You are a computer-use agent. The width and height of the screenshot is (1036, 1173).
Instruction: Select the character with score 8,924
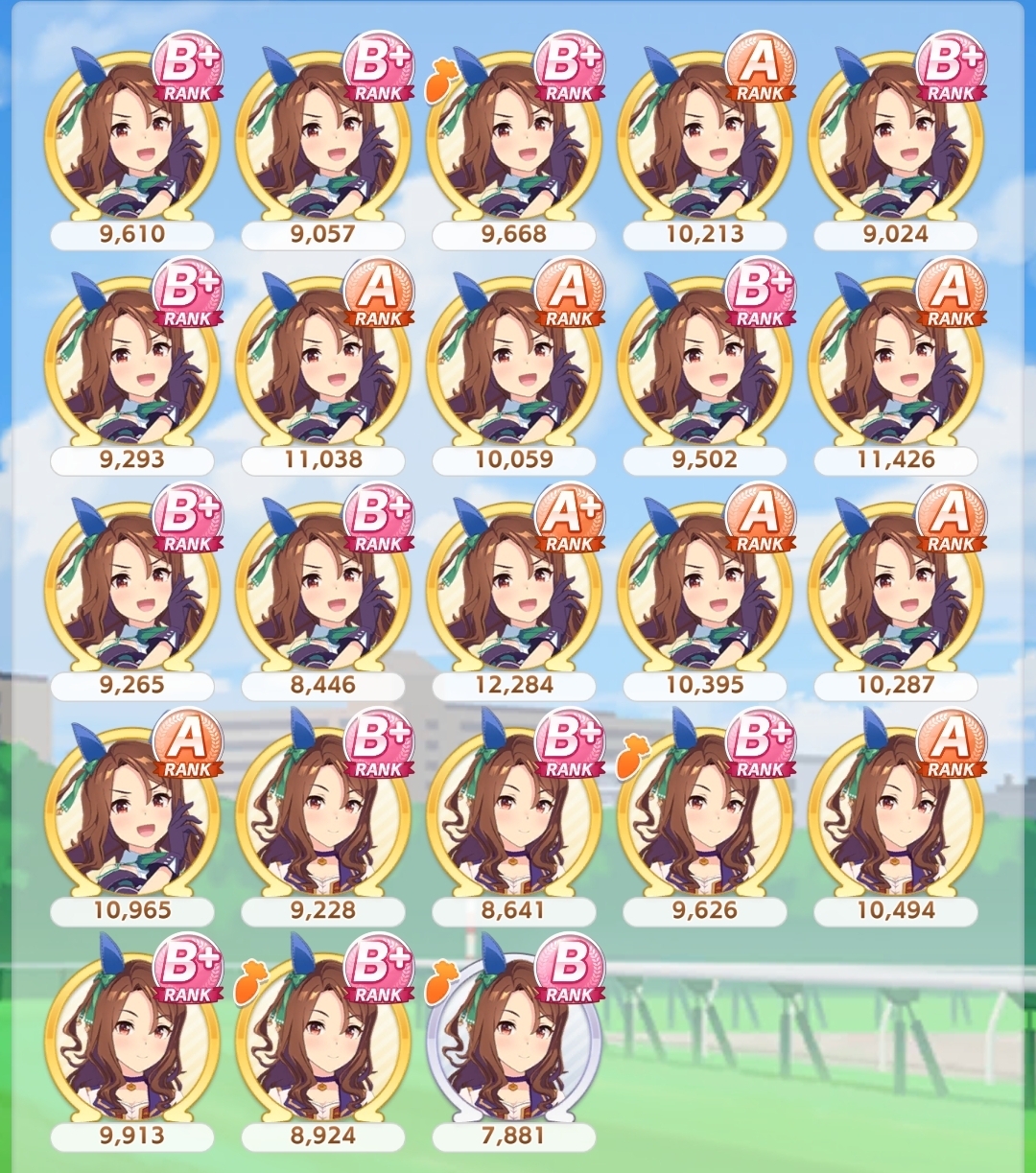[322, 1045]
